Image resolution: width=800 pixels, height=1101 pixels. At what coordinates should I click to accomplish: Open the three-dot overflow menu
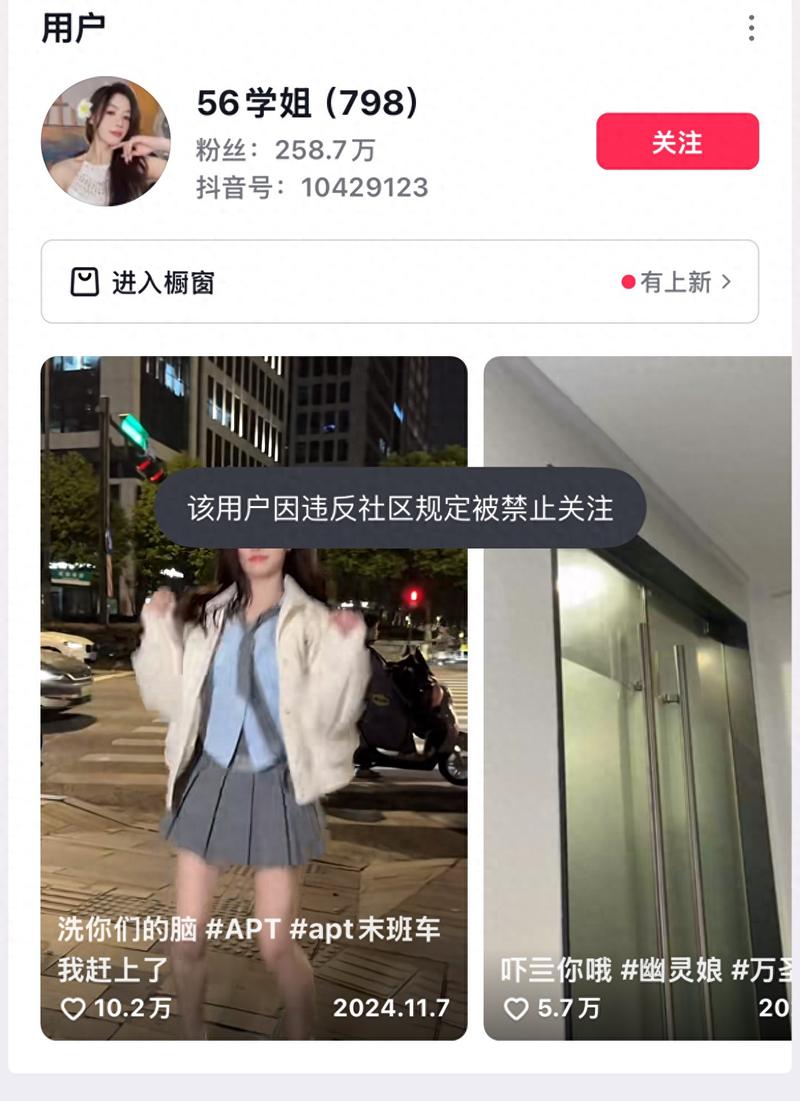point(751,28)
